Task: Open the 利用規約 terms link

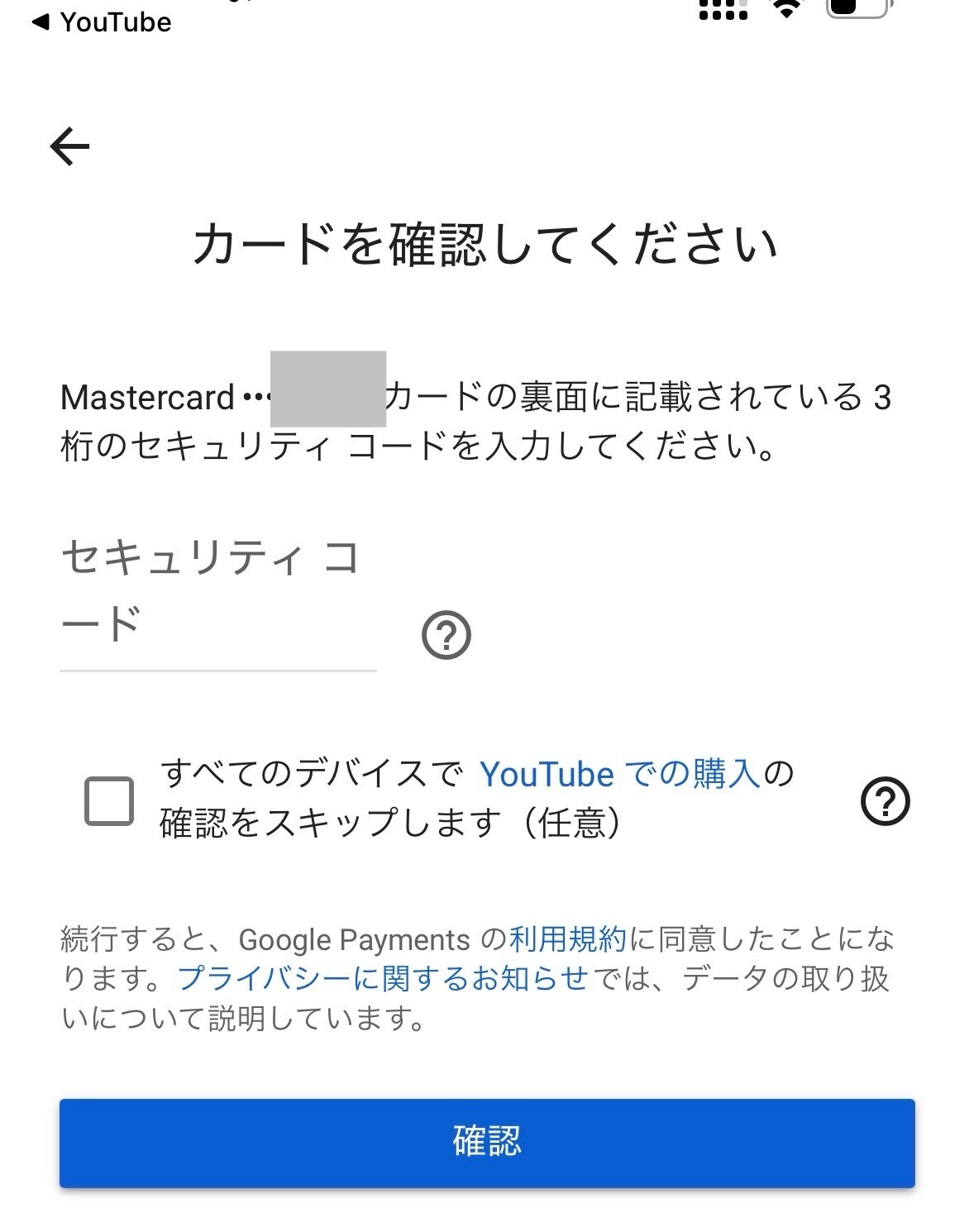Action: 568,939
